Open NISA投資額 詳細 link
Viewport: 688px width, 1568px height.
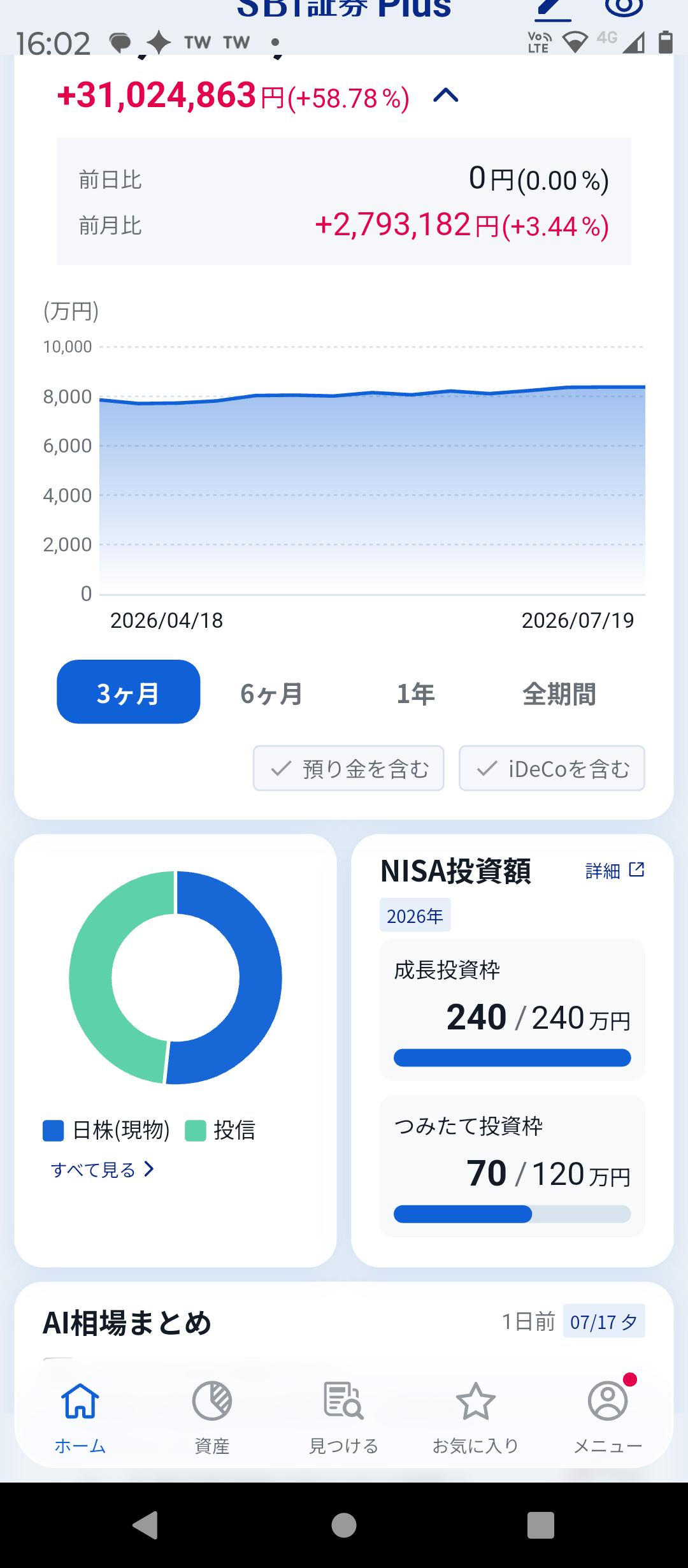pos(615,870)
